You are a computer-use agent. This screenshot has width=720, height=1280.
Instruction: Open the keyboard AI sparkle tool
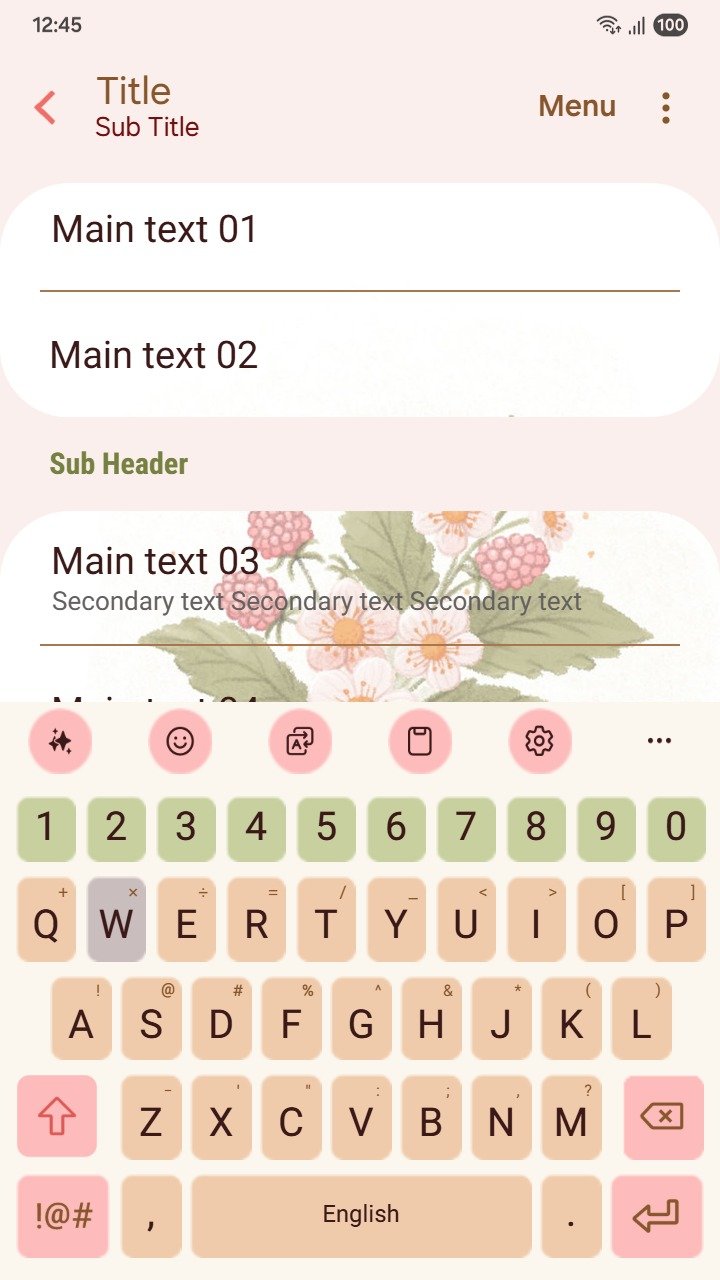point(60,741)
